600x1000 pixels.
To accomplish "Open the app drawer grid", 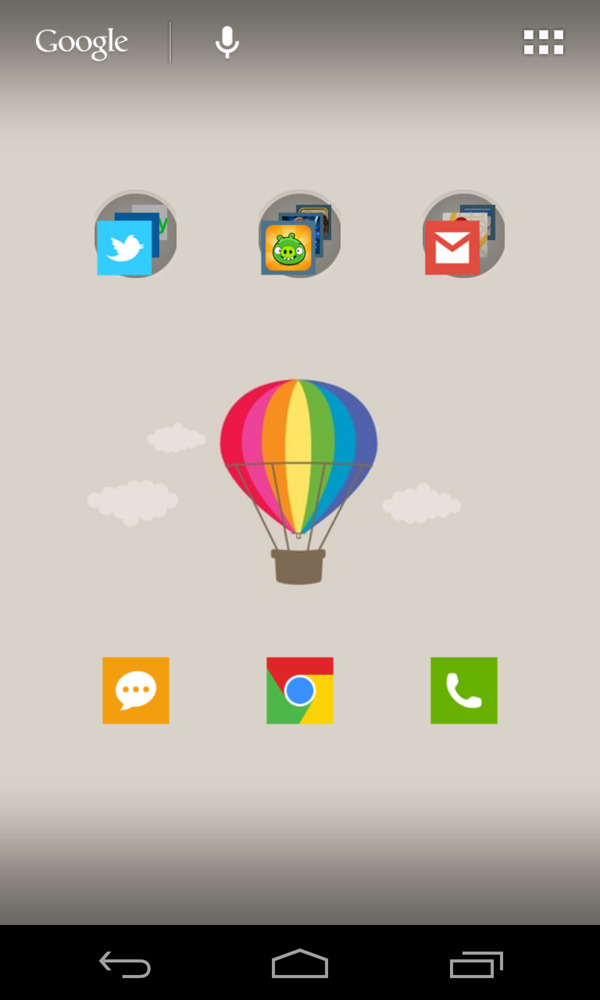I will click(543, 42).
